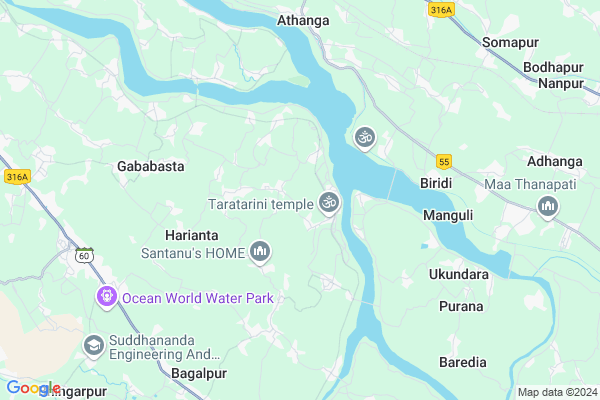Viewport: 600px width, 400px height.
Task: Tap Santanu's HOME place marker
Action: pos(261,251)
